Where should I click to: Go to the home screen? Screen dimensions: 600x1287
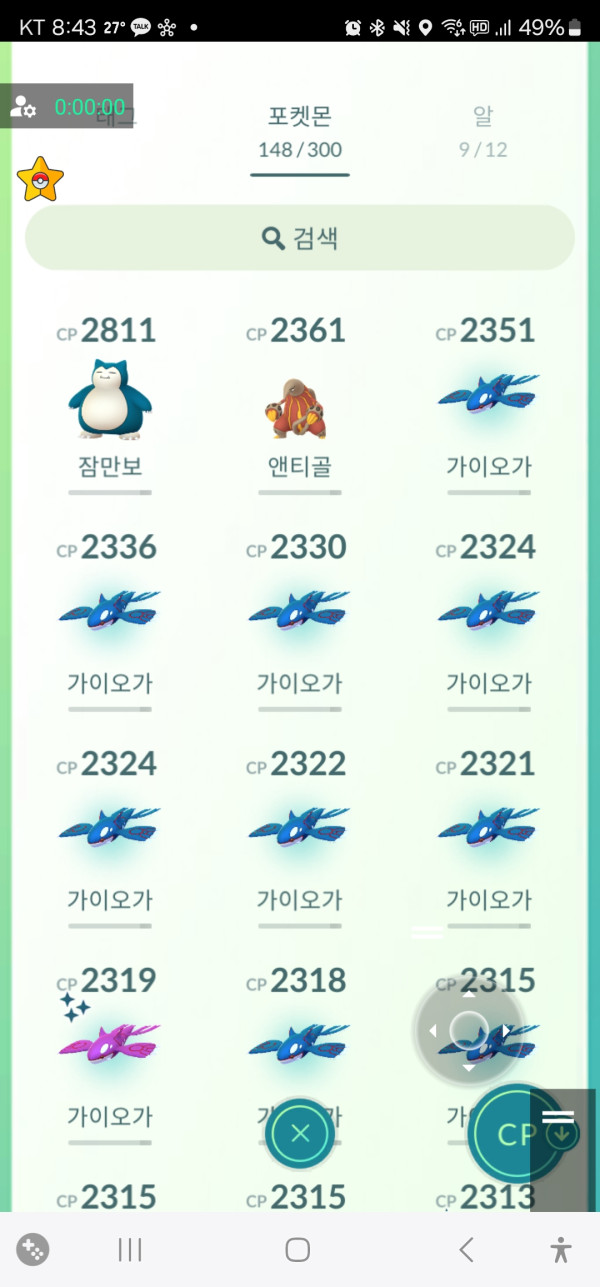click(297, 1249)
